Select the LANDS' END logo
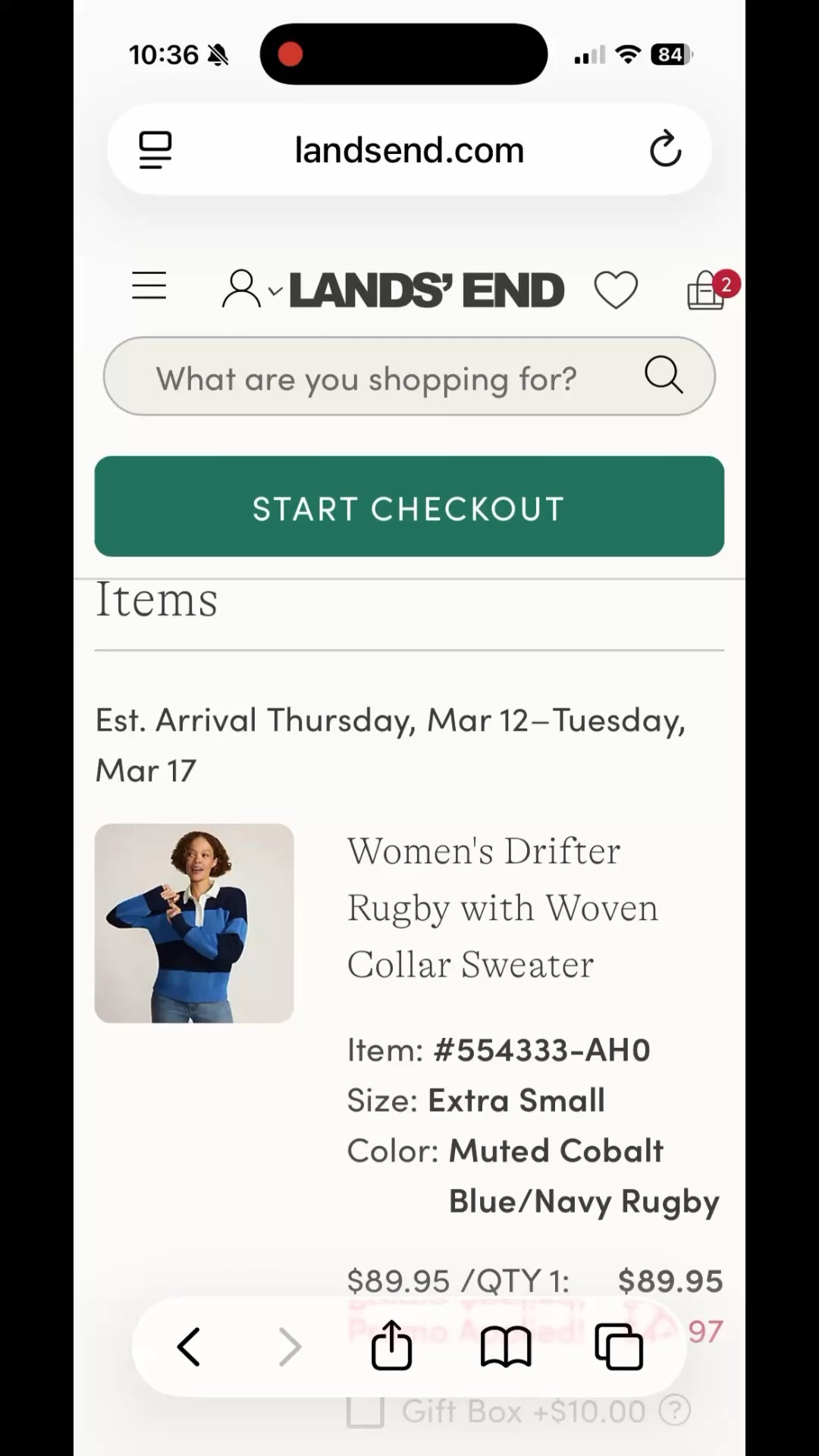This screenshot has width=819, height=1456. tap(426, 289)
